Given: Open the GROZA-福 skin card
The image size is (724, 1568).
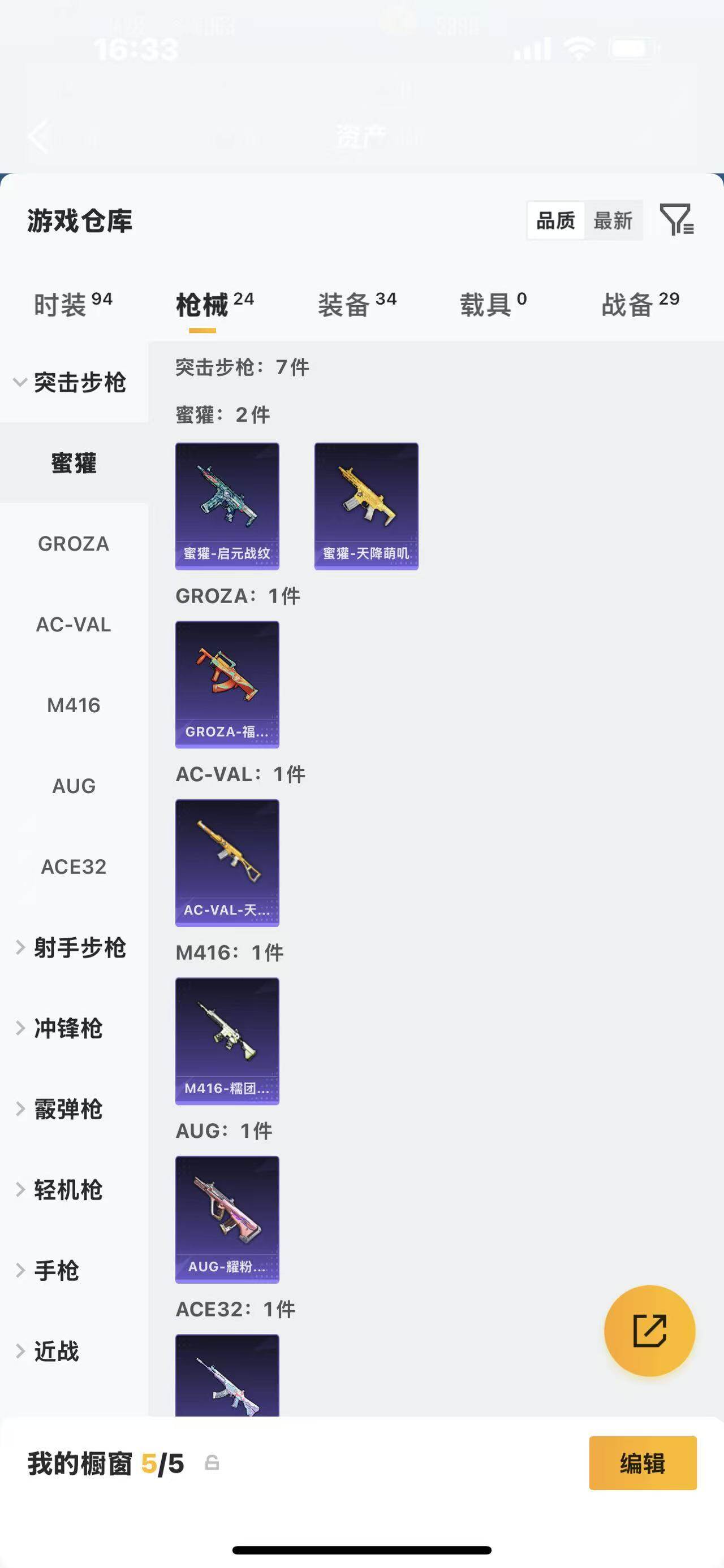Looking at the screenshot, I should 226,684.
